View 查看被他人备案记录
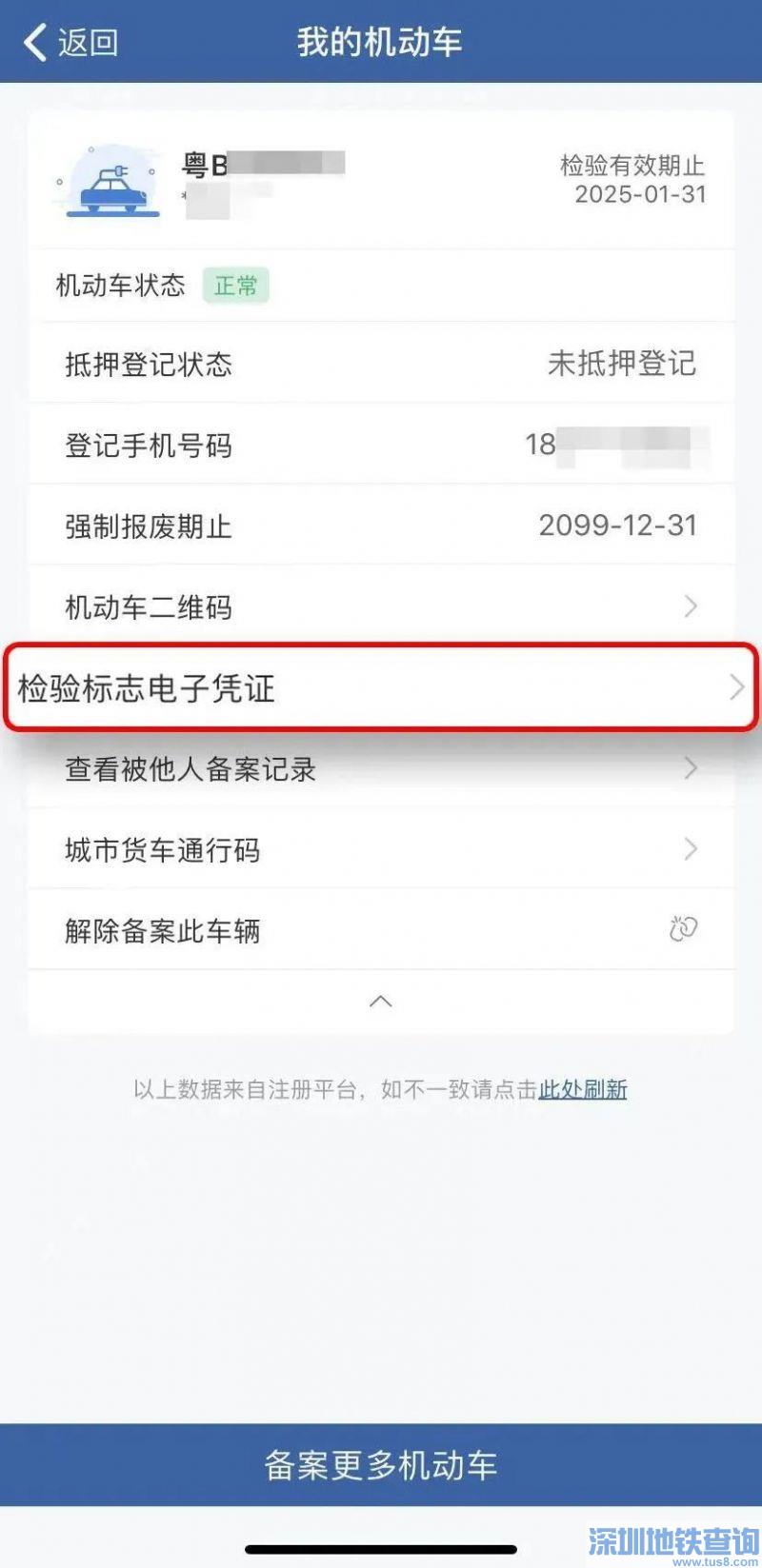 381,768
